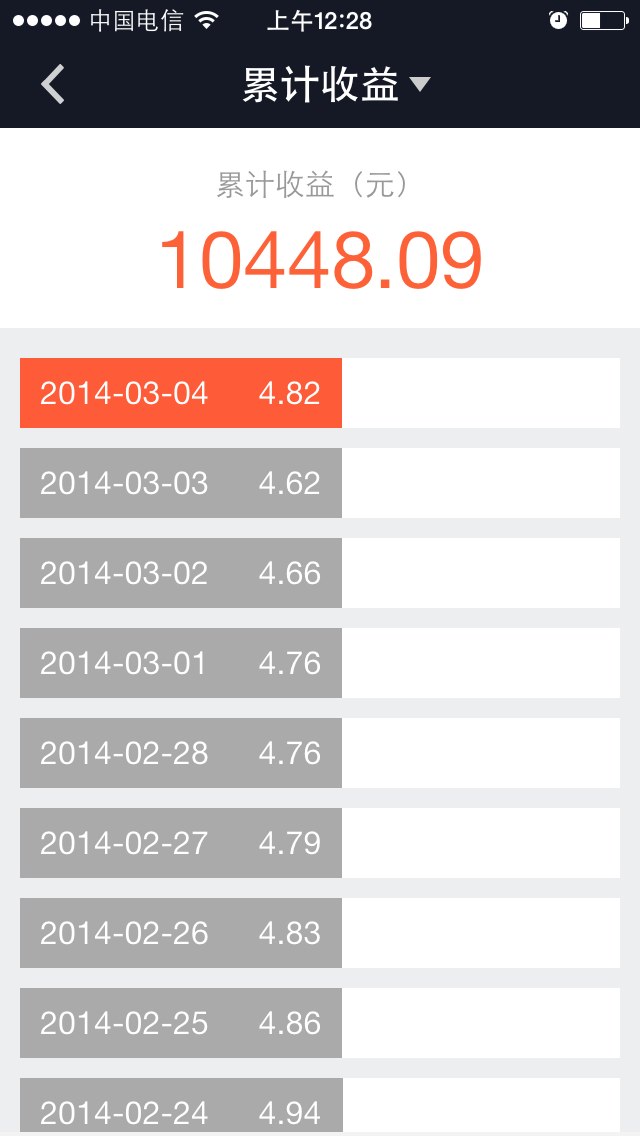Go back using the top-left arrow
This screenshot has width=640, height=1136.
[x=53, y=84]
